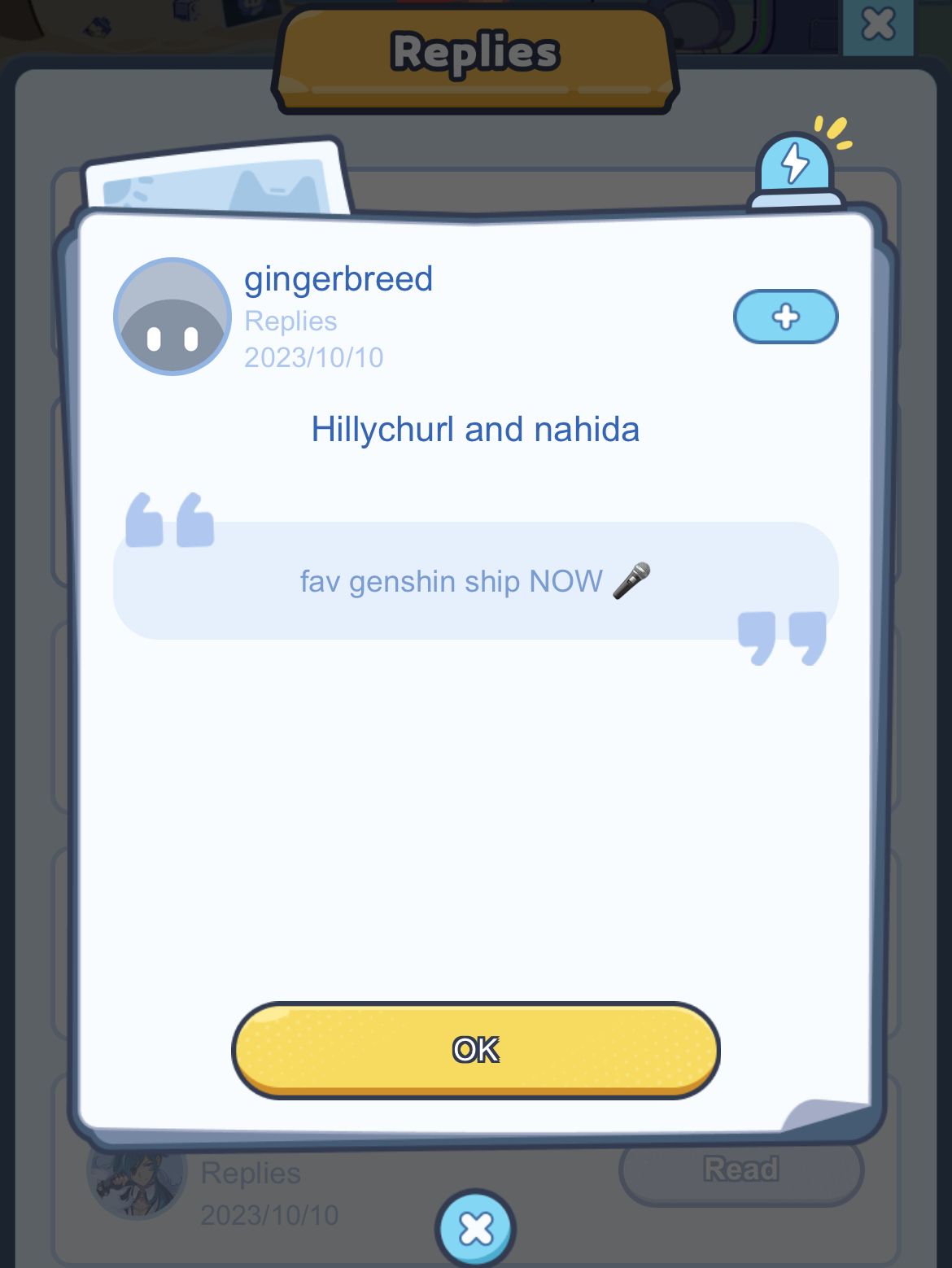
Task: Close the popup with the bottom X
Action: pyautogui.click(x=476, y=1228)
